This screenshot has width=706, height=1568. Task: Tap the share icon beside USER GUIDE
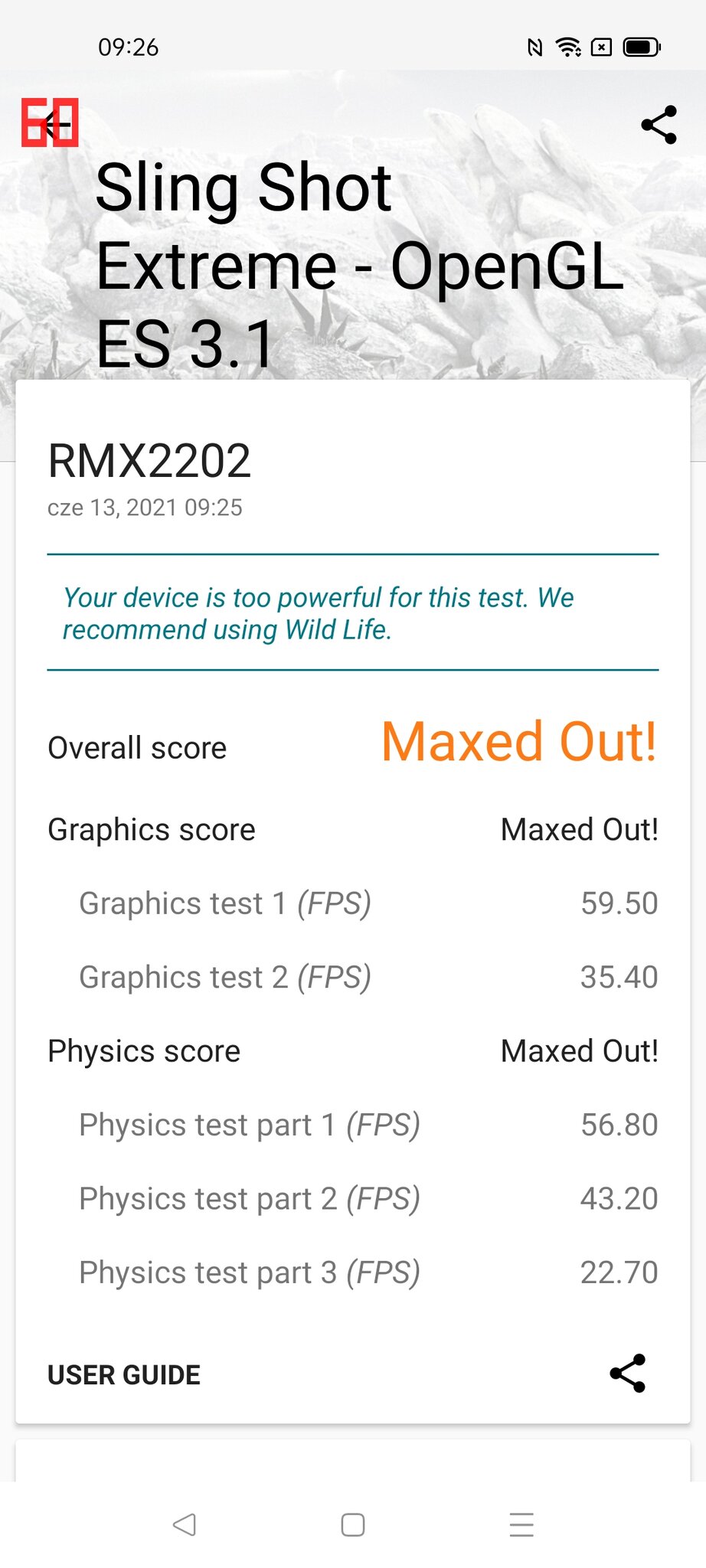click(x=628, y=1374)
